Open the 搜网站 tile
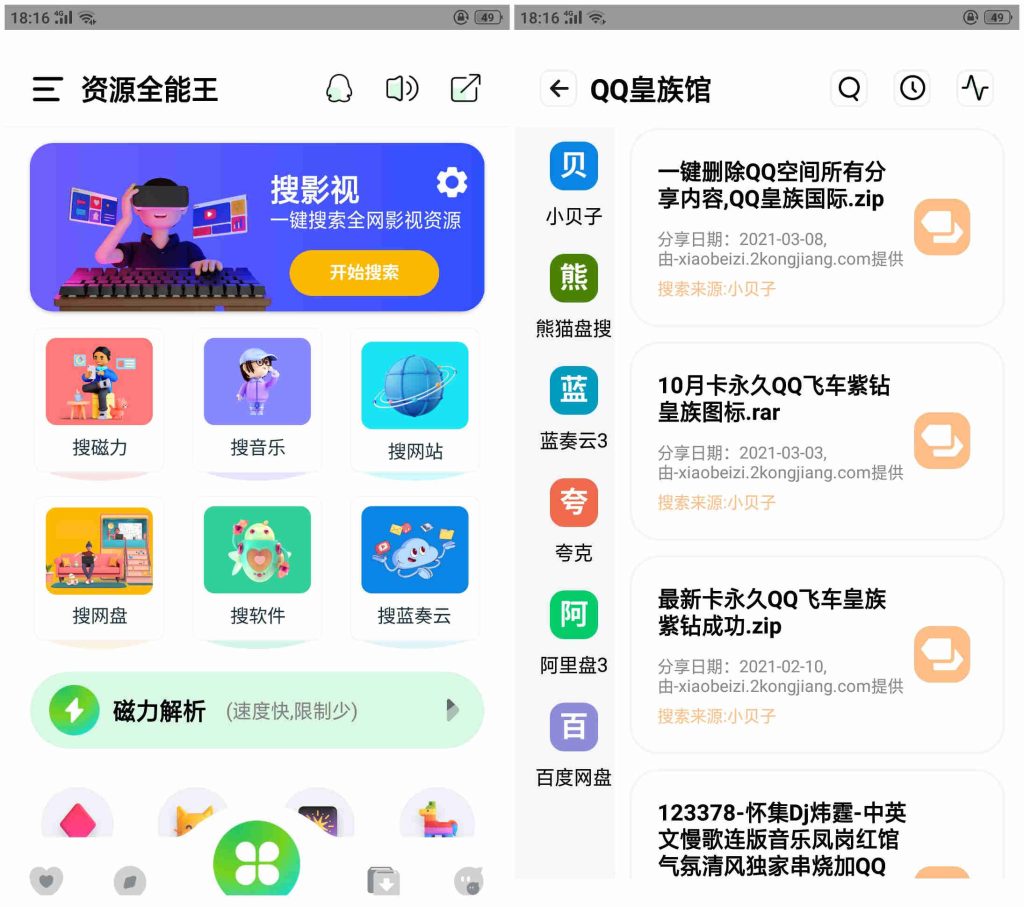 tap(414, 399)
